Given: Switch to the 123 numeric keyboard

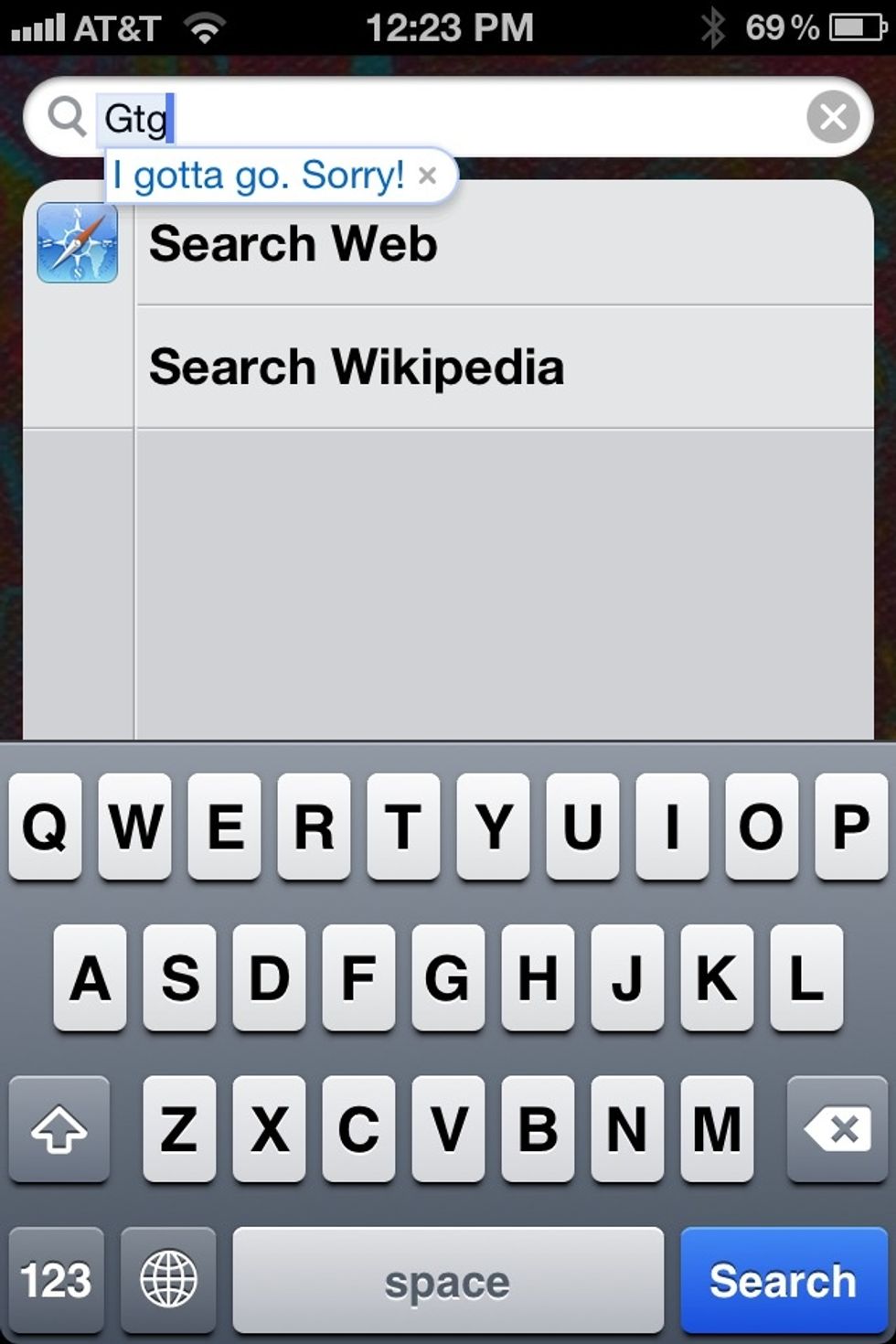Looking at the screenshot, I should 57,1280.
